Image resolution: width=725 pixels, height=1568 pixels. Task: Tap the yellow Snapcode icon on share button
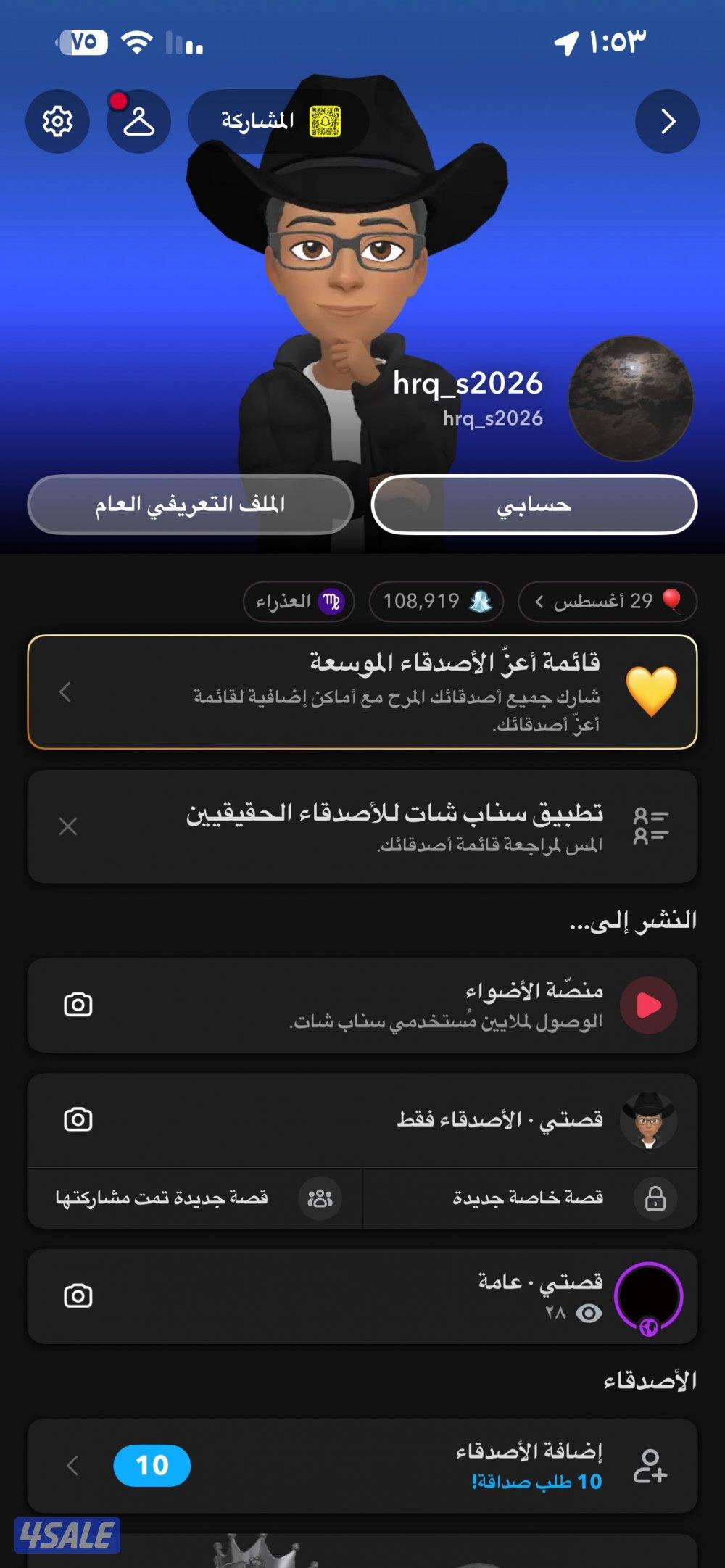pyautogui.click(x=324, y=122)
